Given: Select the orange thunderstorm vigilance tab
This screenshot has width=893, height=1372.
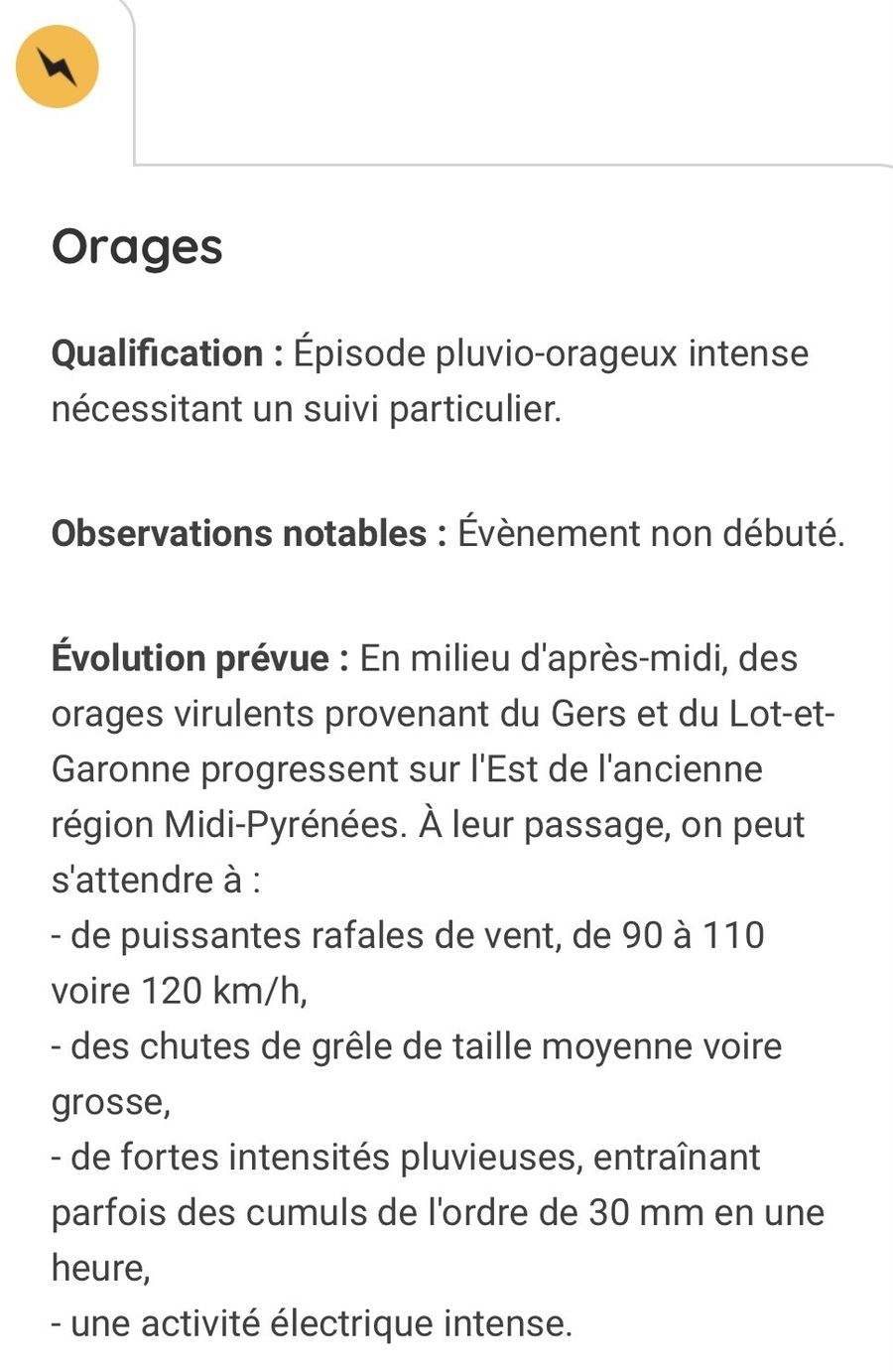Looking at the screenshot, I should [58, 67].
